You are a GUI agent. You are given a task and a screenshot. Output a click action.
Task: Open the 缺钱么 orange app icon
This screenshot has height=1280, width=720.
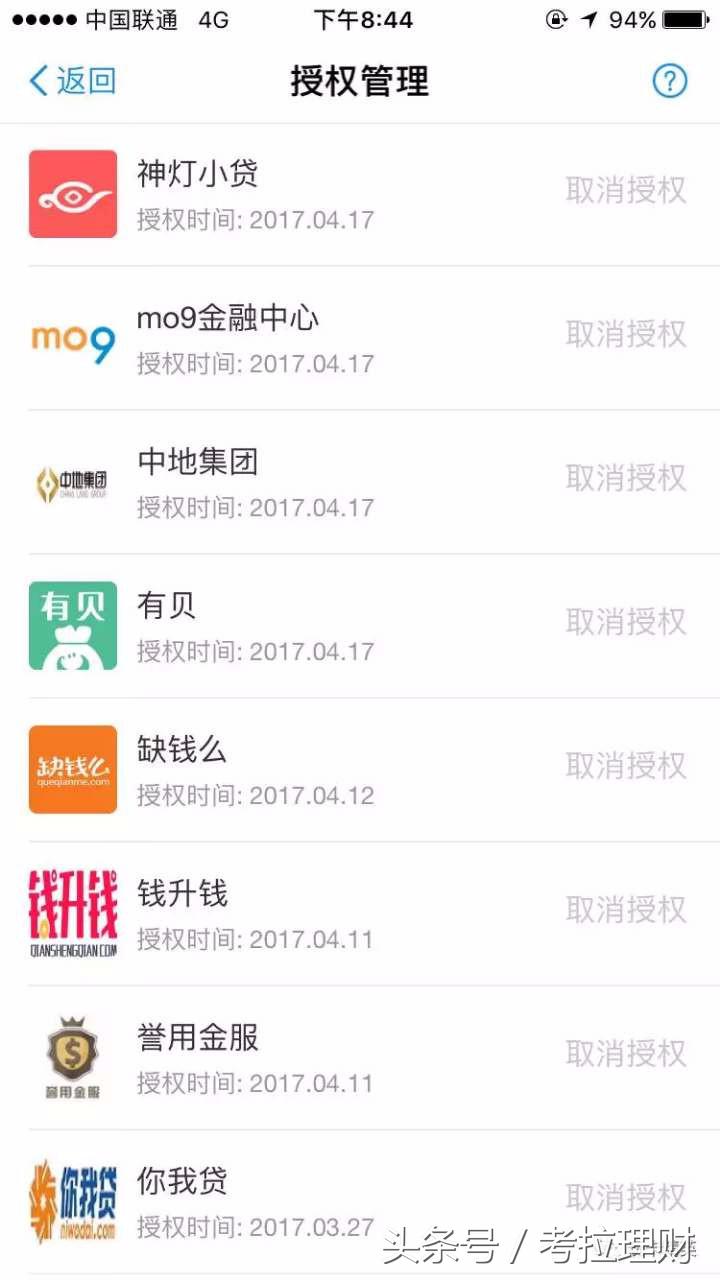[72, 770]
